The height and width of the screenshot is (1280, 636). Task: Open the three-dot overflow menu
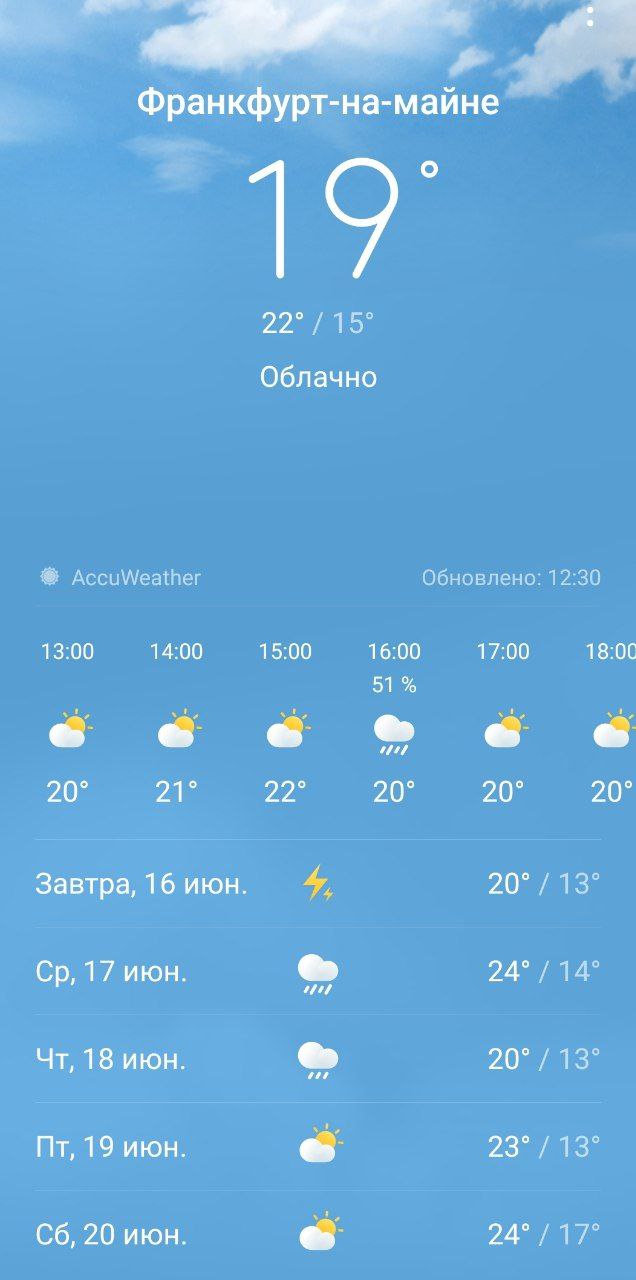pos(591,16)
